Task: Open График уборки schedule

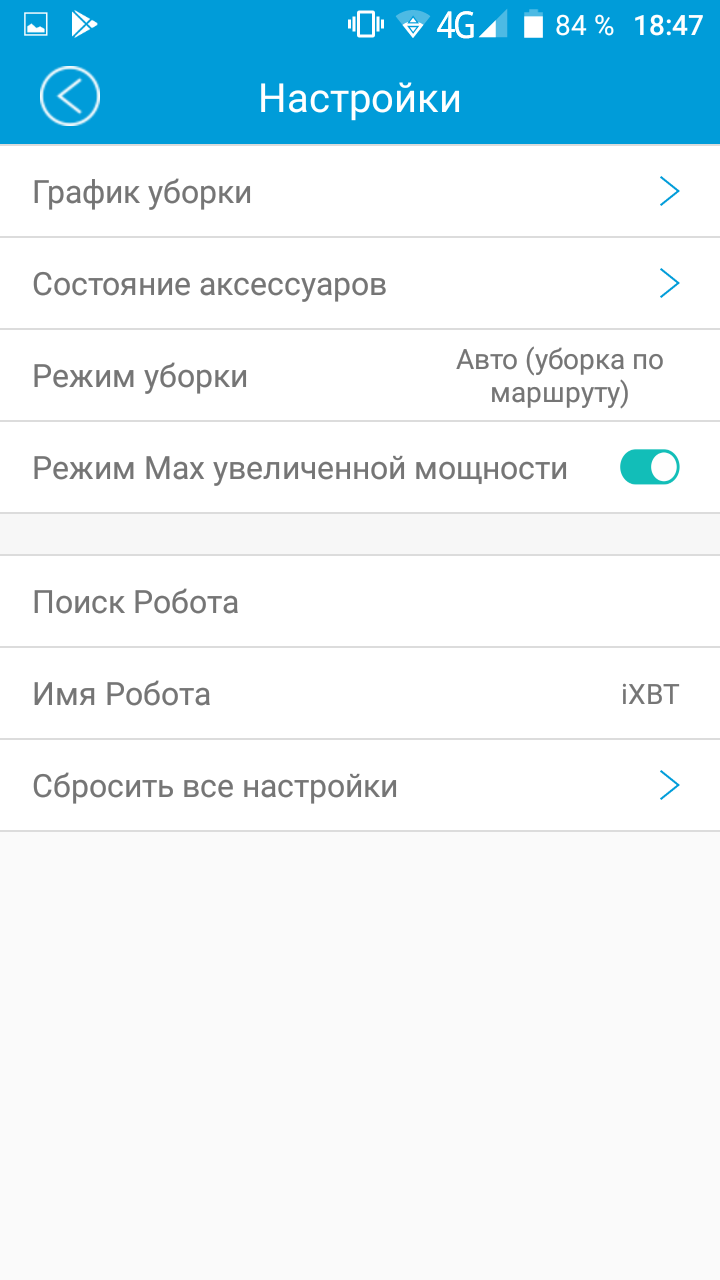Action: pos(360,192)
